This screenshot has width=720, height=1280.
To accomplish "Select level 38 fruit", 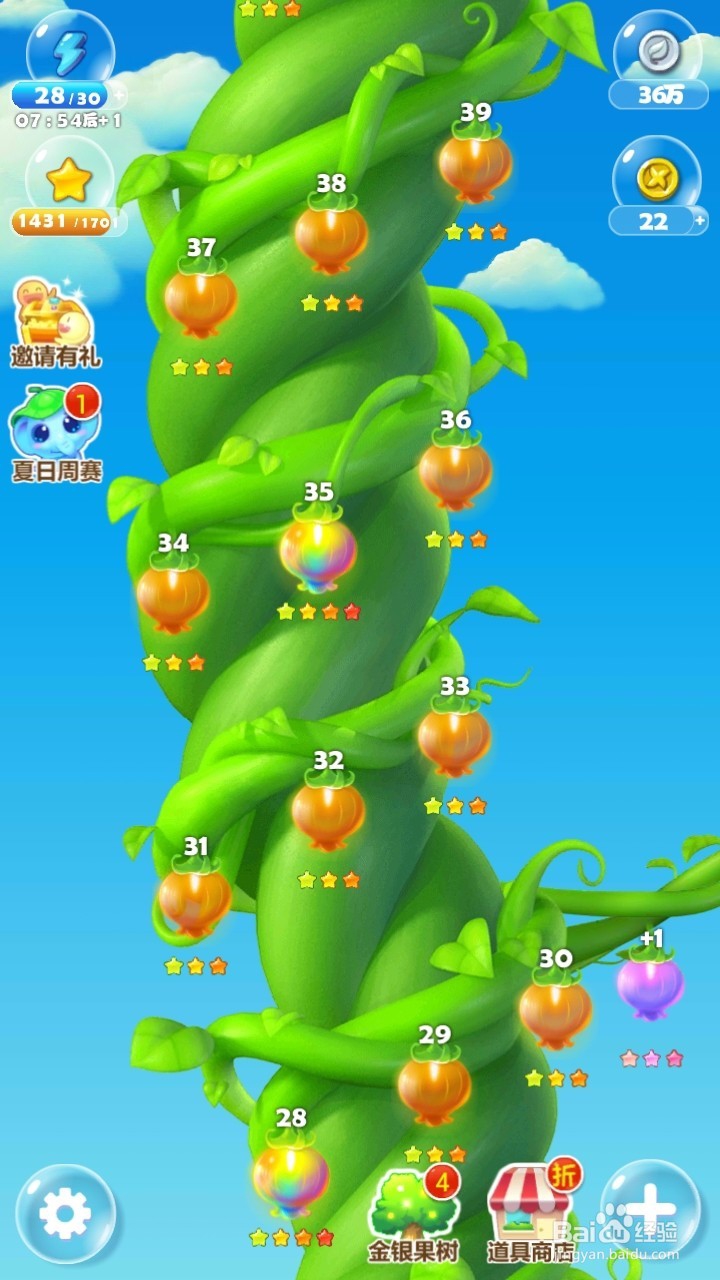I will click(331, 232).
